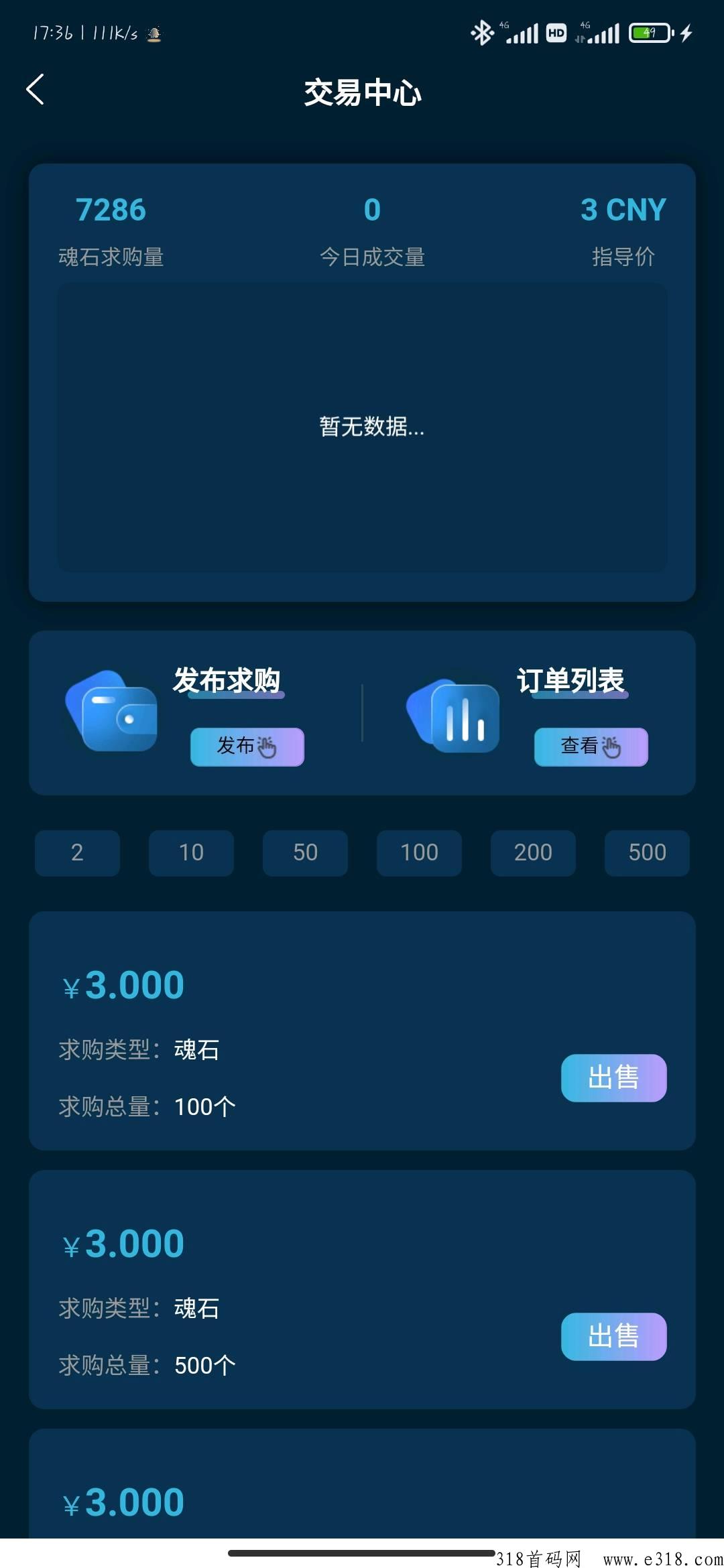
Task: Go back from the 交易中心 page
Action: click(36, 89)
